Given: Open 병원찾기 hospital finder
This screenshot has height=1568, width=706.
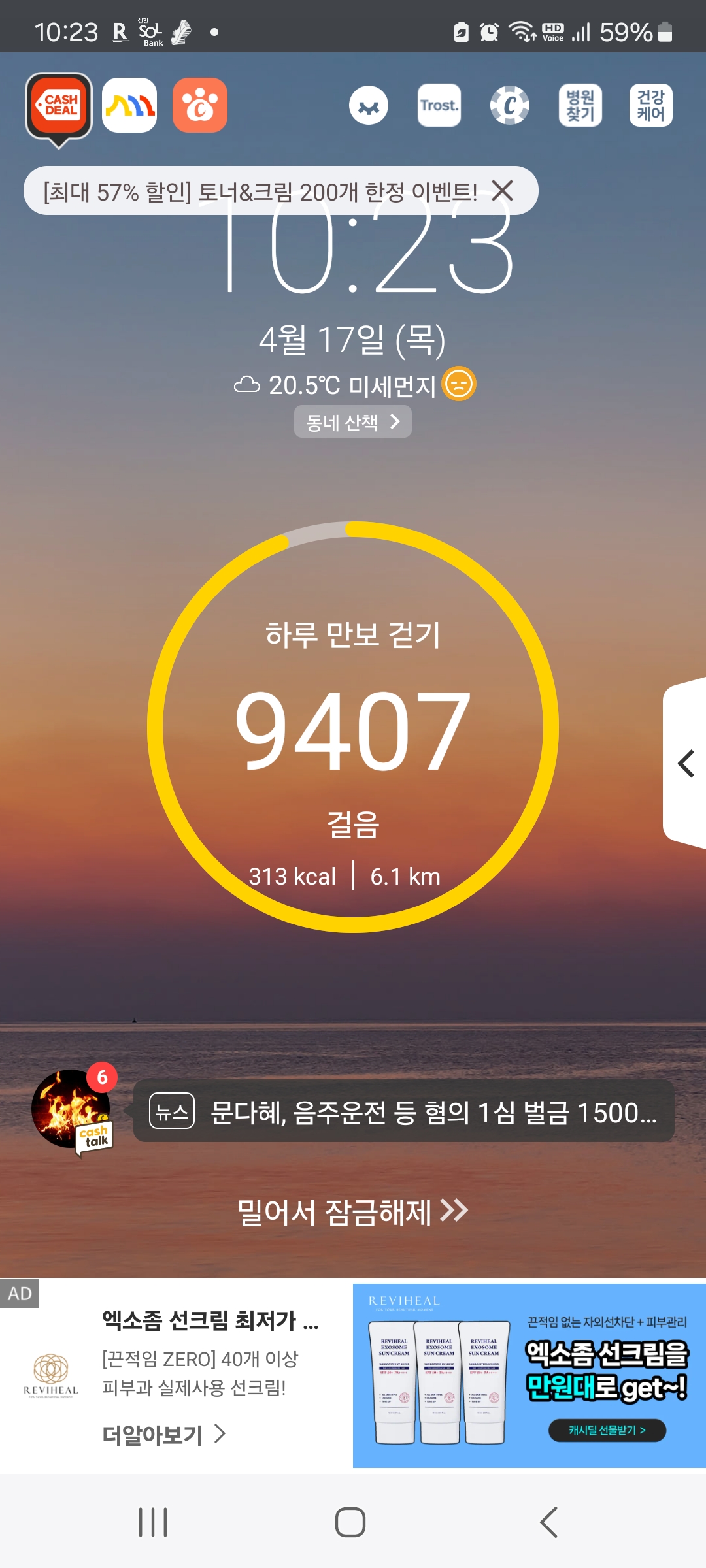Looking at the screenshot, I should pyautogui.click(x=580, y=105).
